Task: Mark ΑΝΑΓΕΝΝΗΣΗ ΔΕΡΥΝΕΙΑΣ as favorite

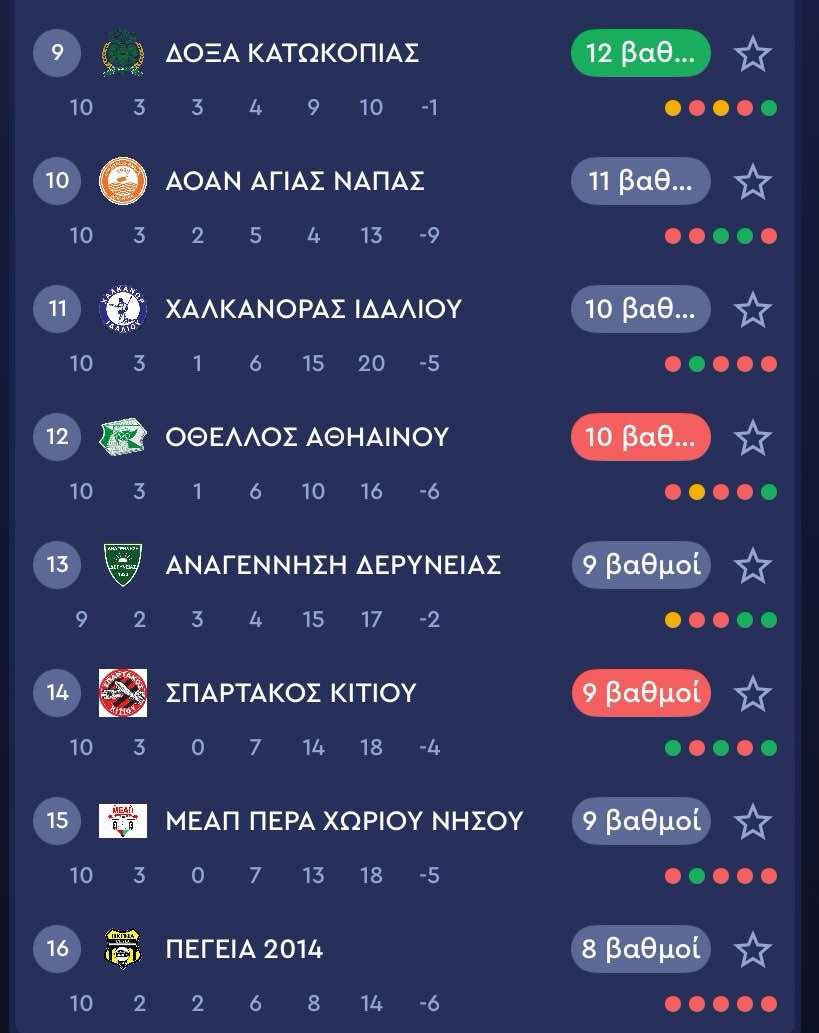Action: pyautogui.click(x=752, y=566)
